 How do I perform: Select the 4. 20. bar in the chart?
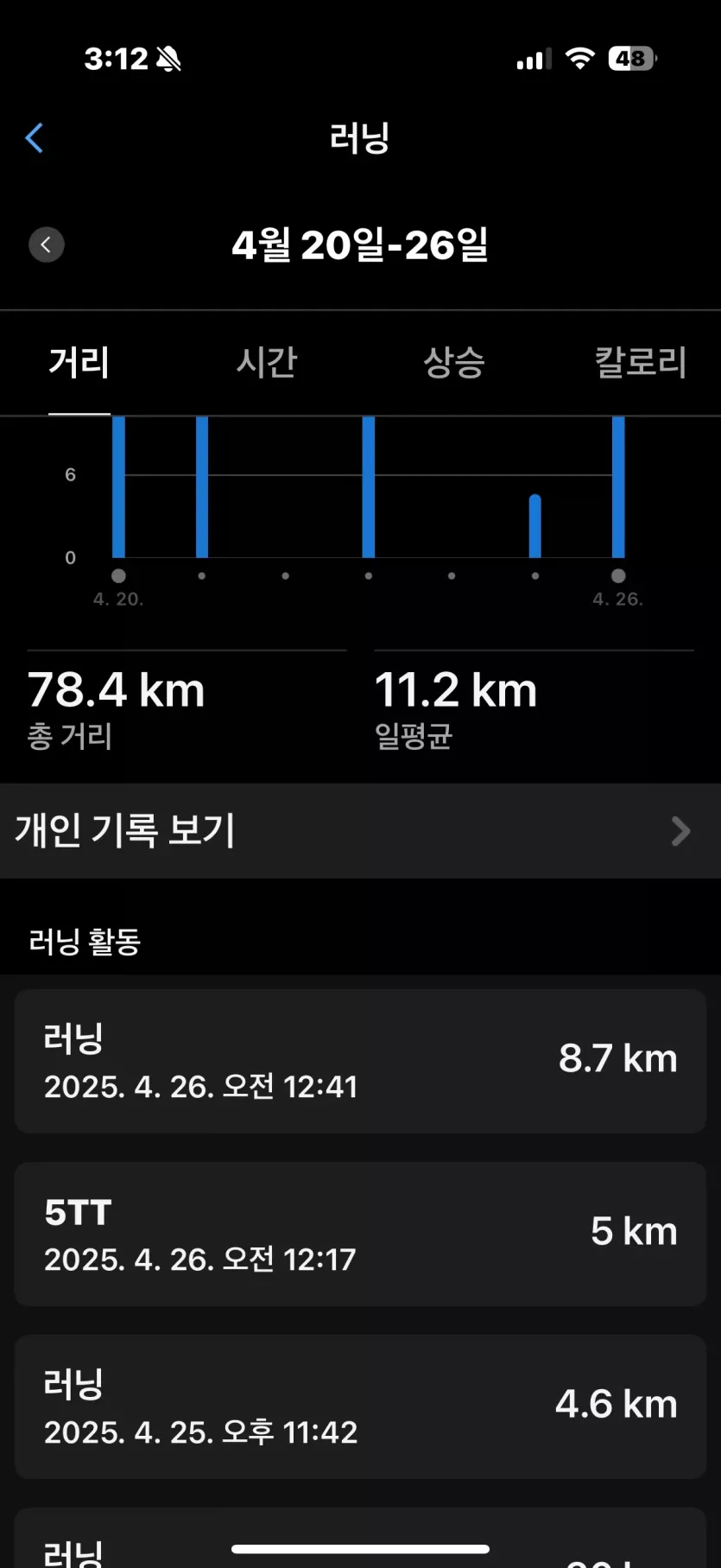(x=118, y=487)
